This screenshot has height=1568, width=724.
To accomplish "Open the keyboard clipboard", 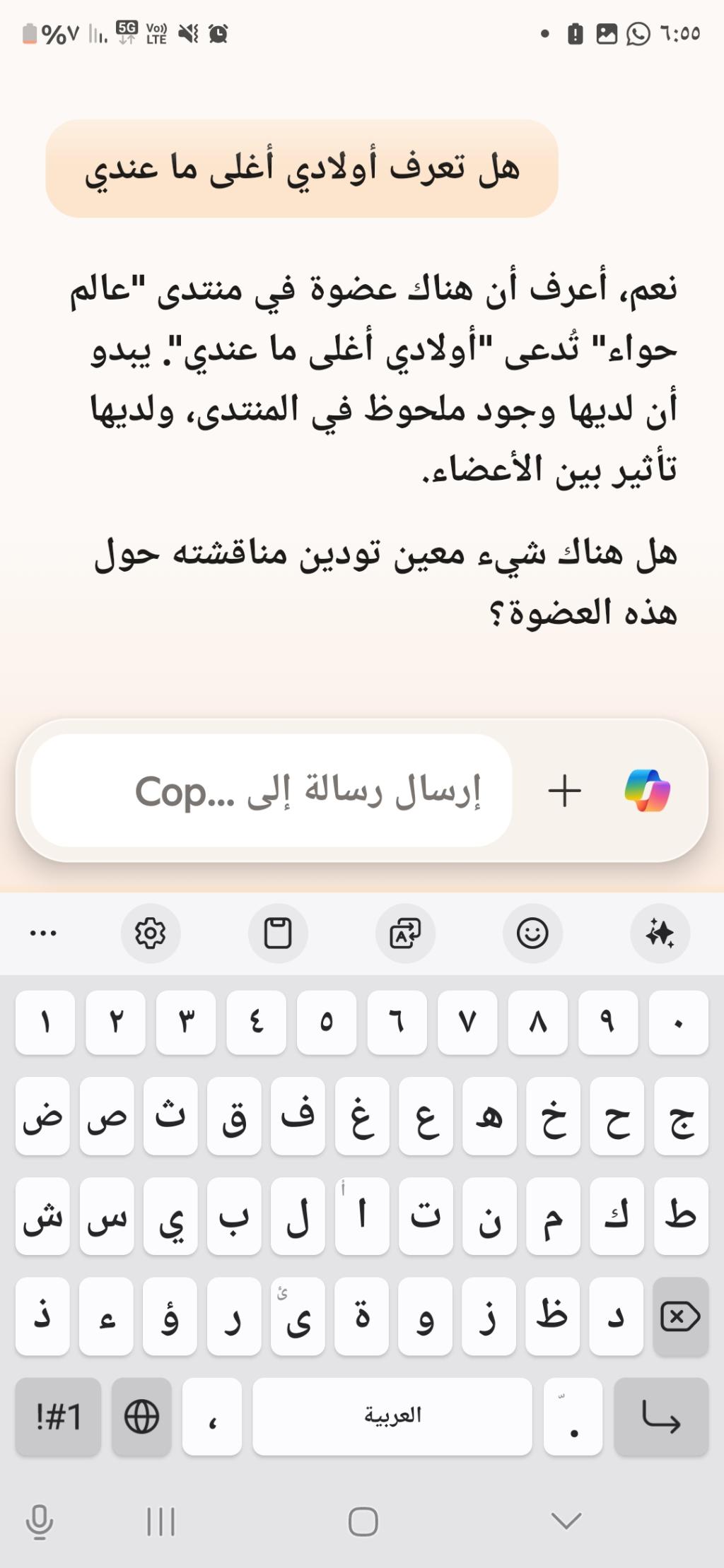I will [278, 933].
